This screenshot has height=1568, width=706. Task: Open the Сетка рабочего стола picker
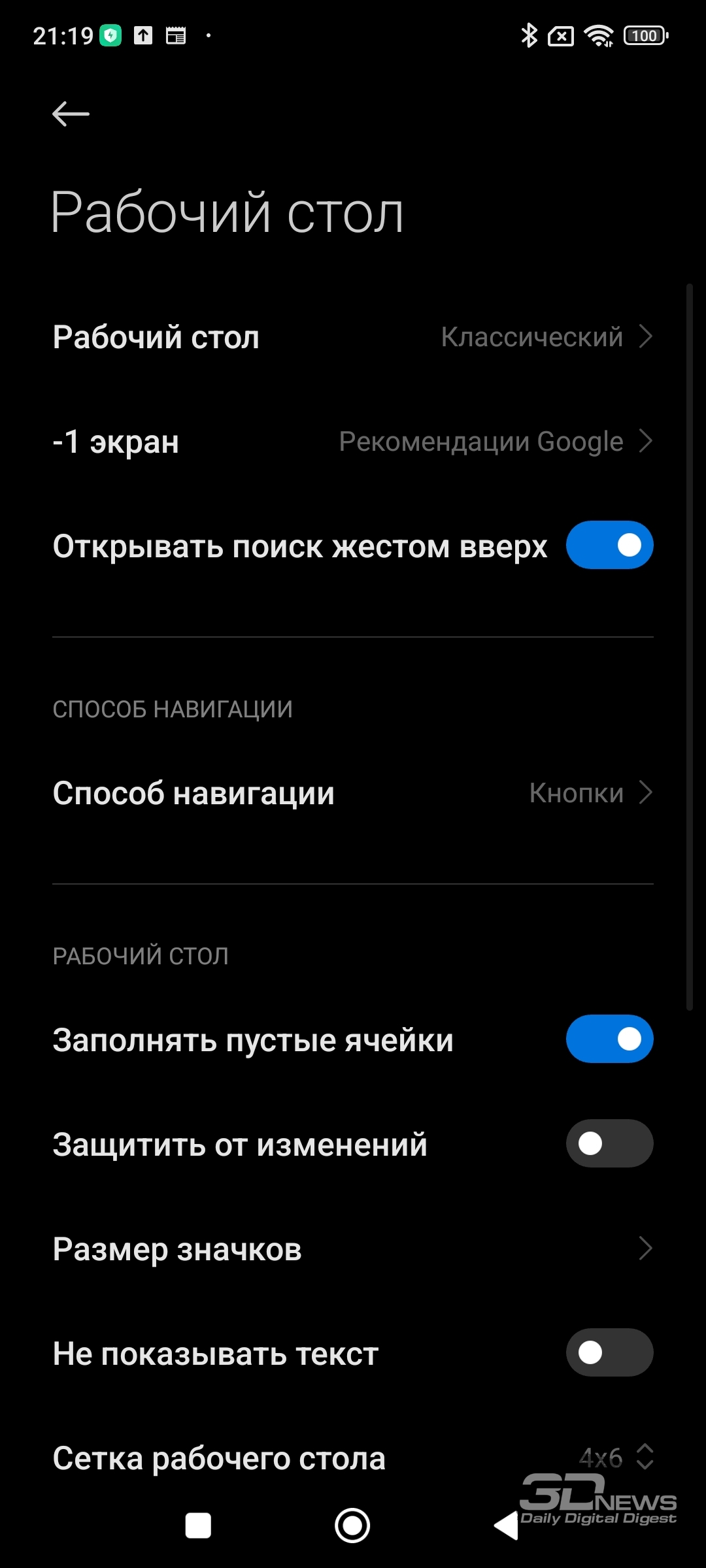click(x=353, y=1458)
